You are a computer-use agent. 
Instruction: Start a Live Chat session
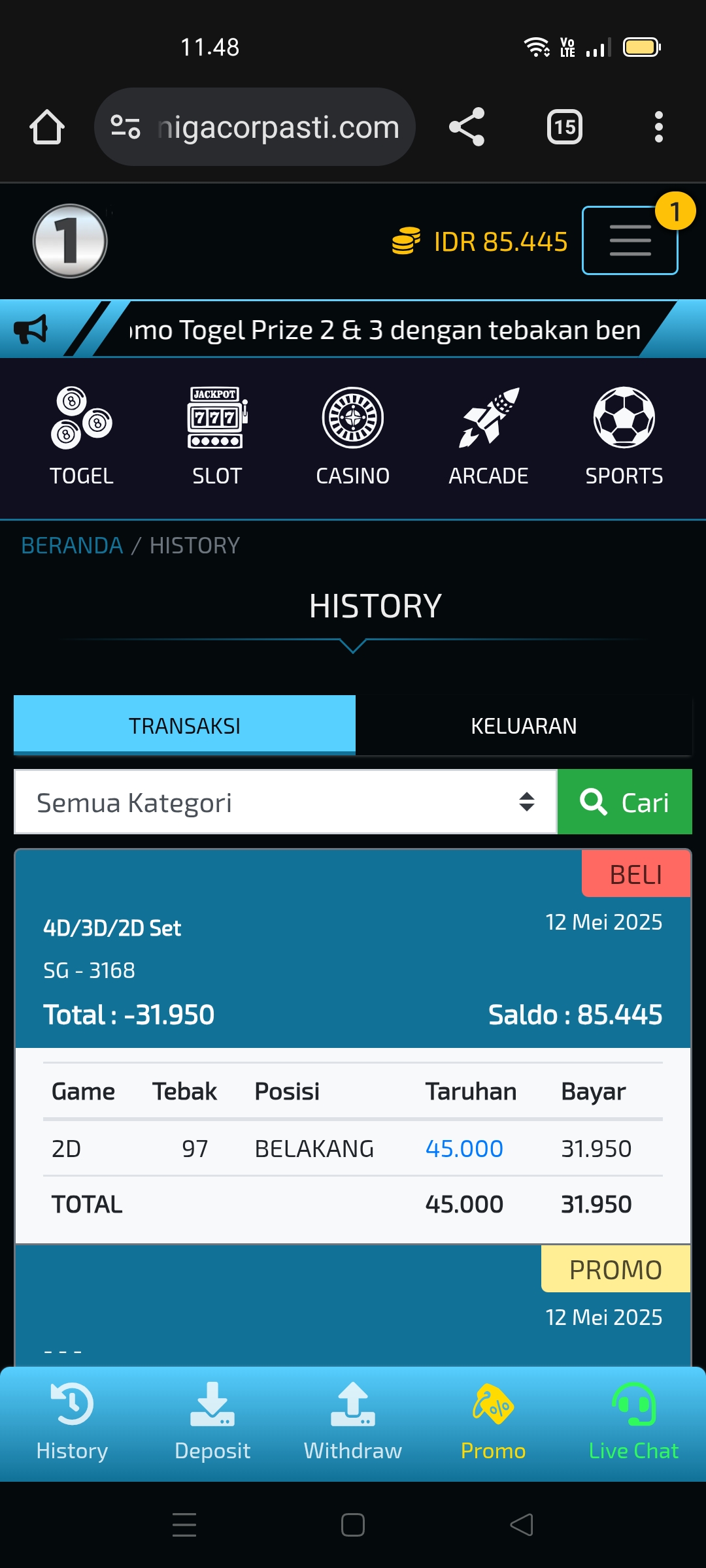633,1423
